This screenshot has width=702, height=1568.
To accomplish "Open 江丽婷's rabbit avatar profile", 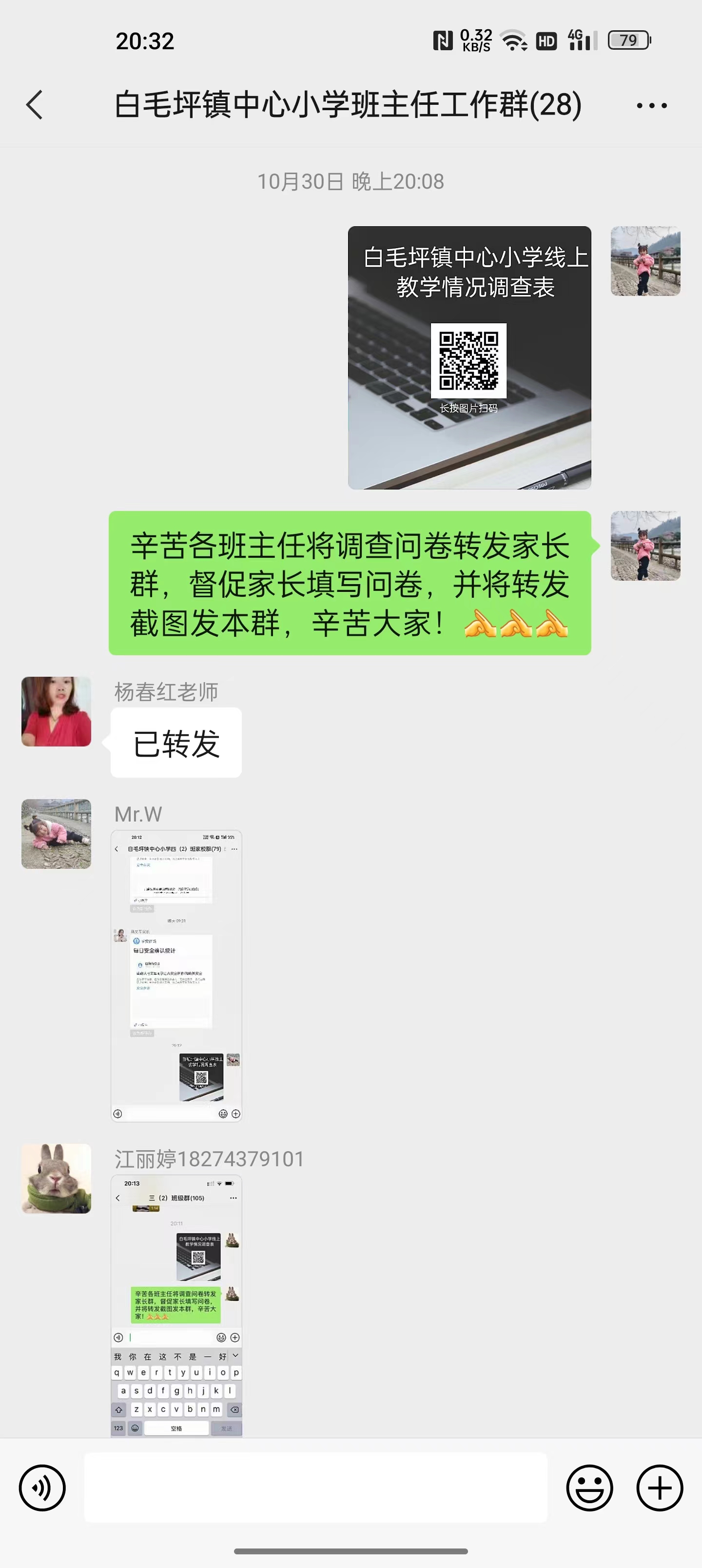I will 56,1178.
